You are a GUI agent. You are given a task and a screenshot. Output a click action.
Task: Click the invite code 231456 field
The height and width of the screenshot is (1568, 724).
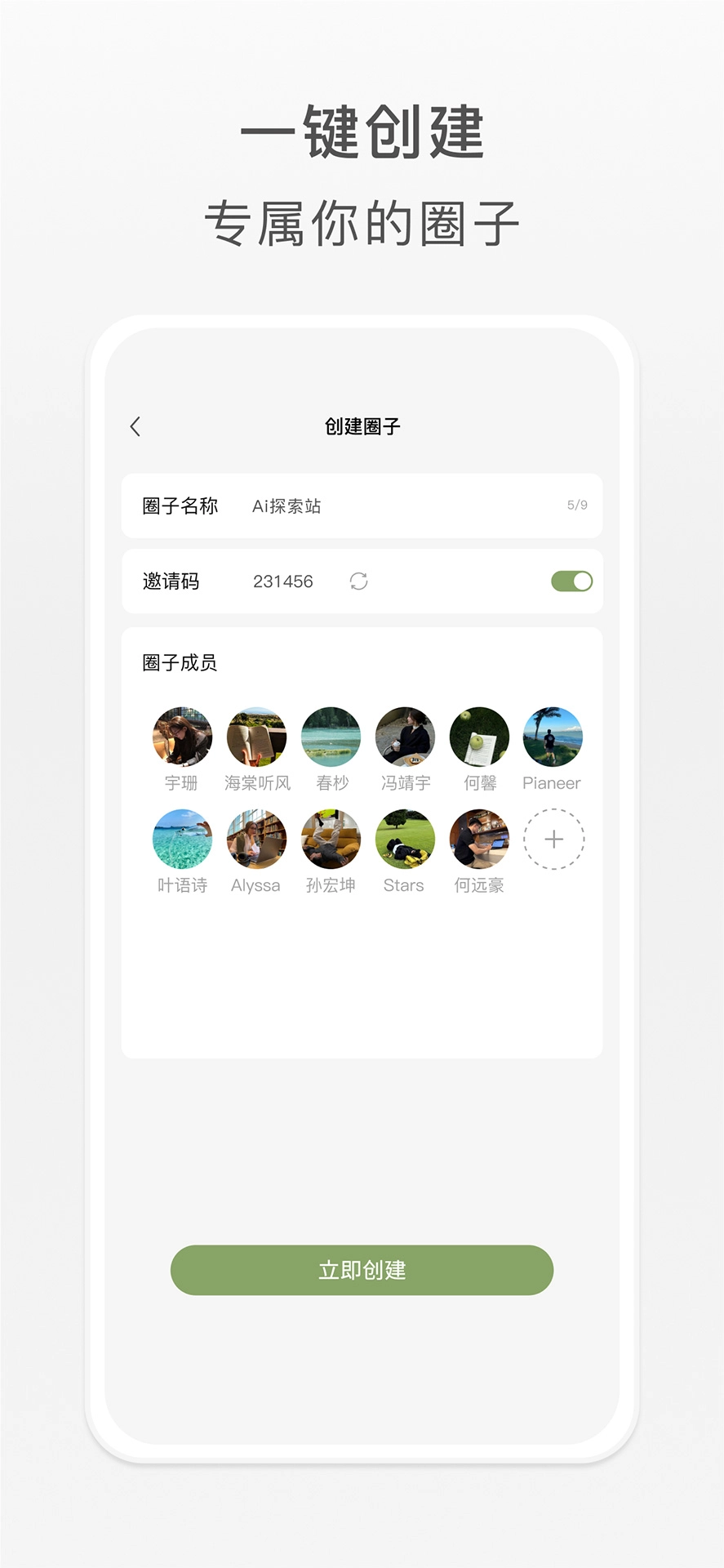[x=282, y=581]
